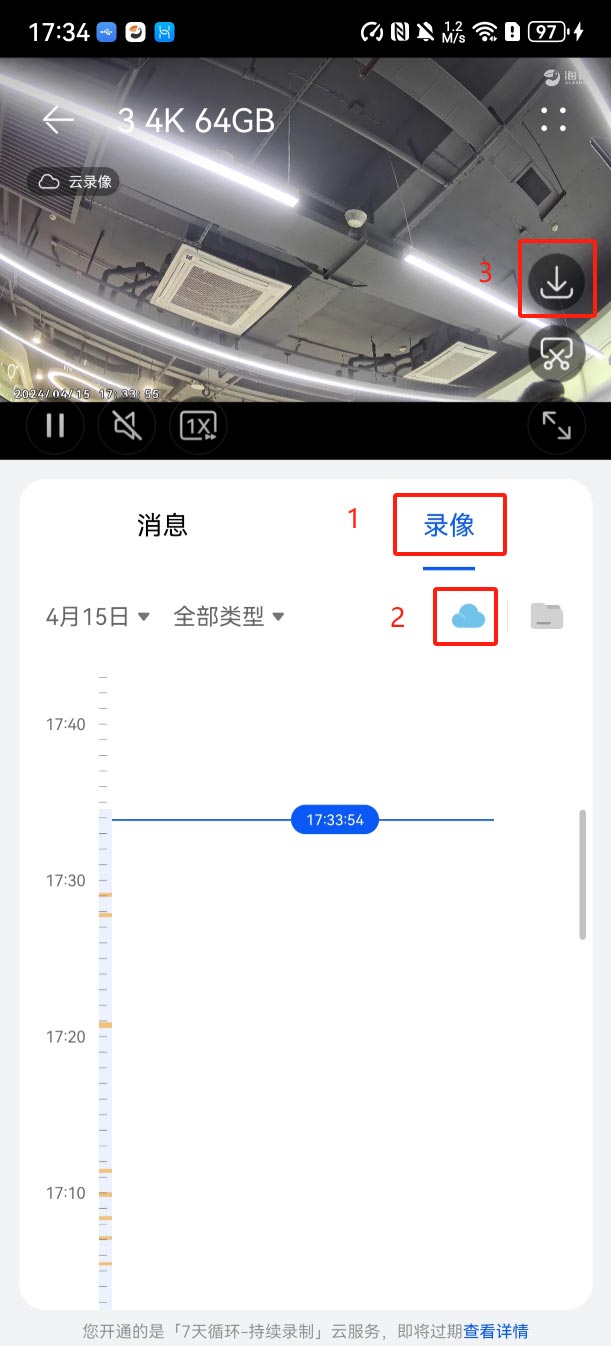This screenshot has width=611, height=1346.
Task: Tap the 云录像 cloud recording badge
Action: [x=75, y=181]
